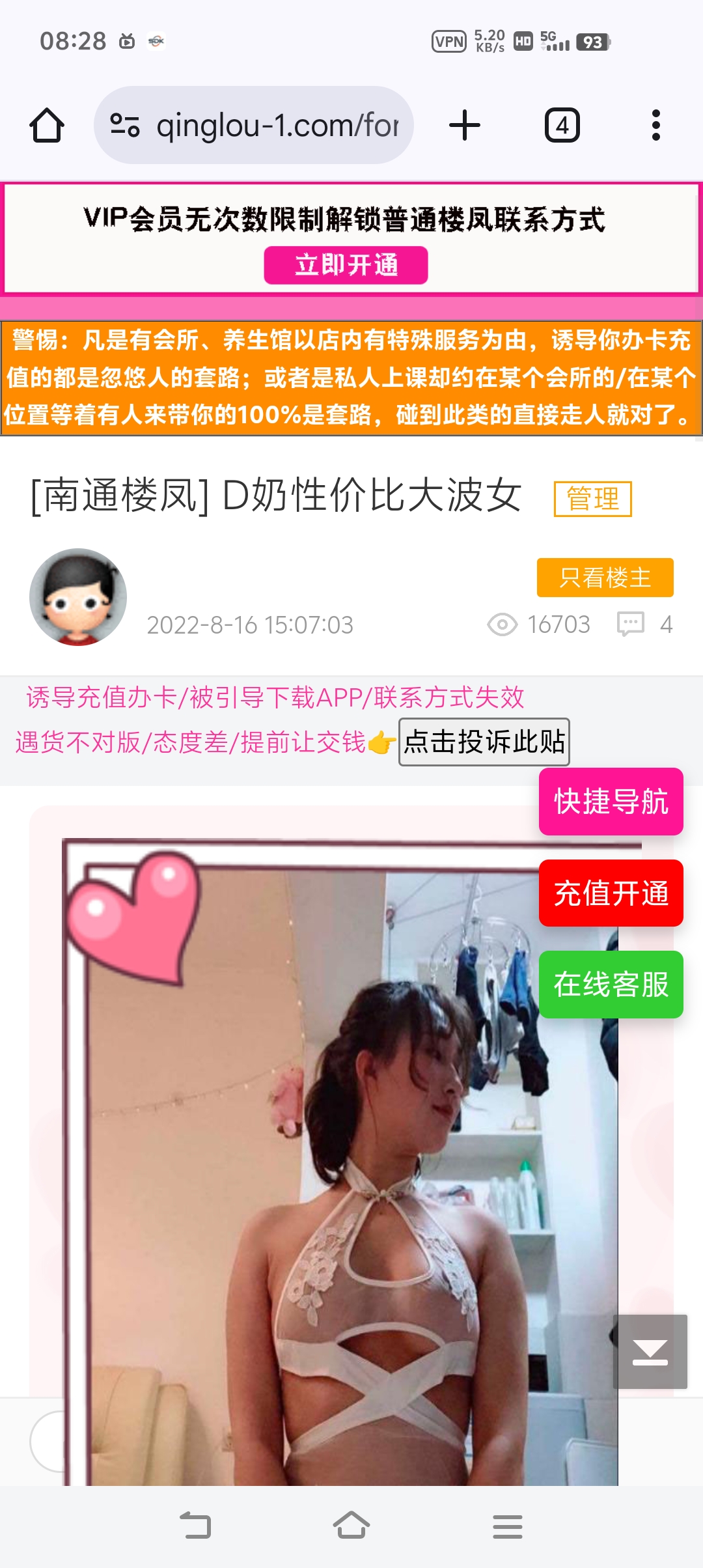Open recent apps from the navigation bar
This screenshot has height=1568, width=703.
(x=507, y=1526)
